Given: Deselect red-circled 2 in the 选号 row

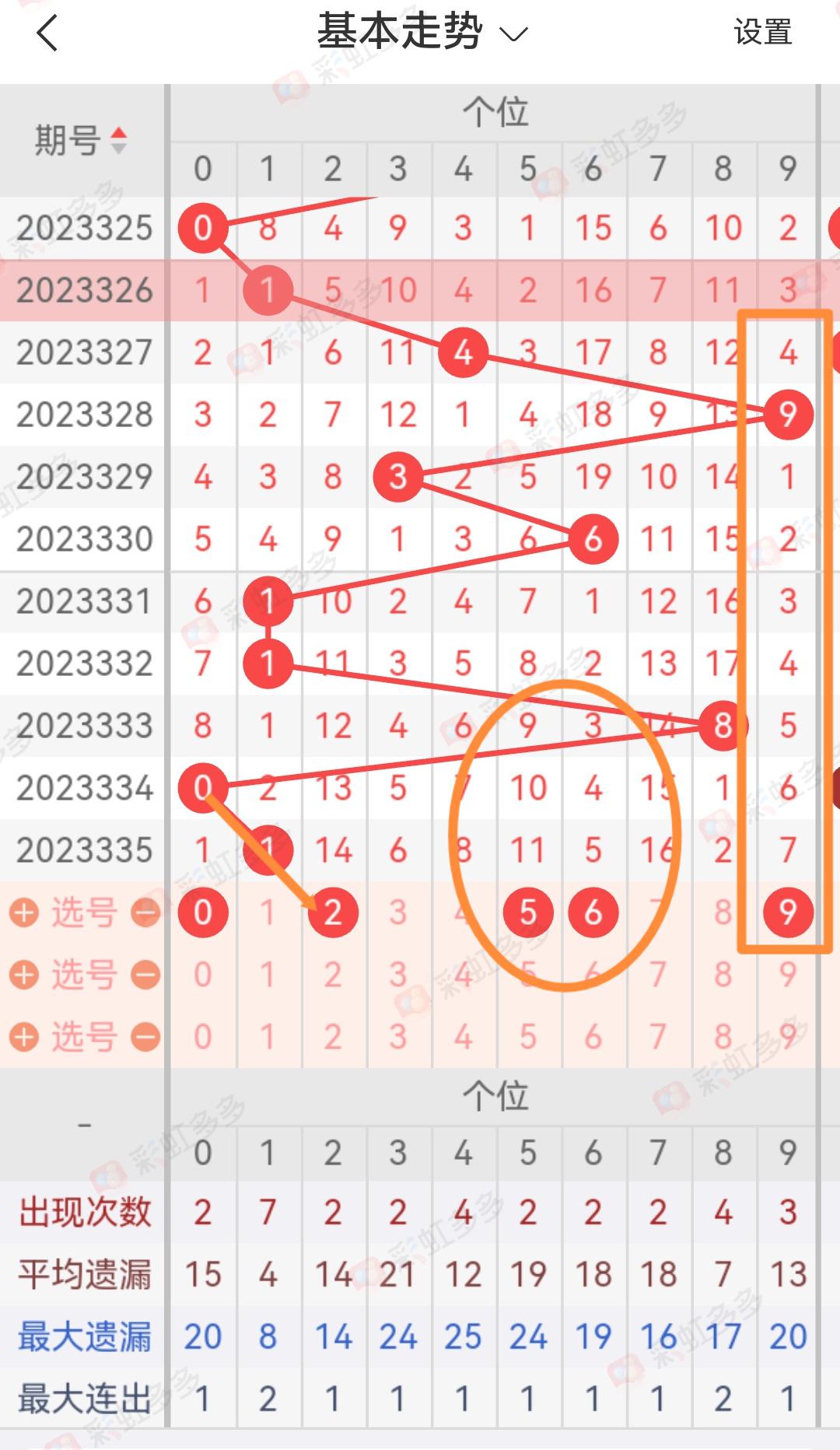Looking at the screenshot, I should coord(333,912).
